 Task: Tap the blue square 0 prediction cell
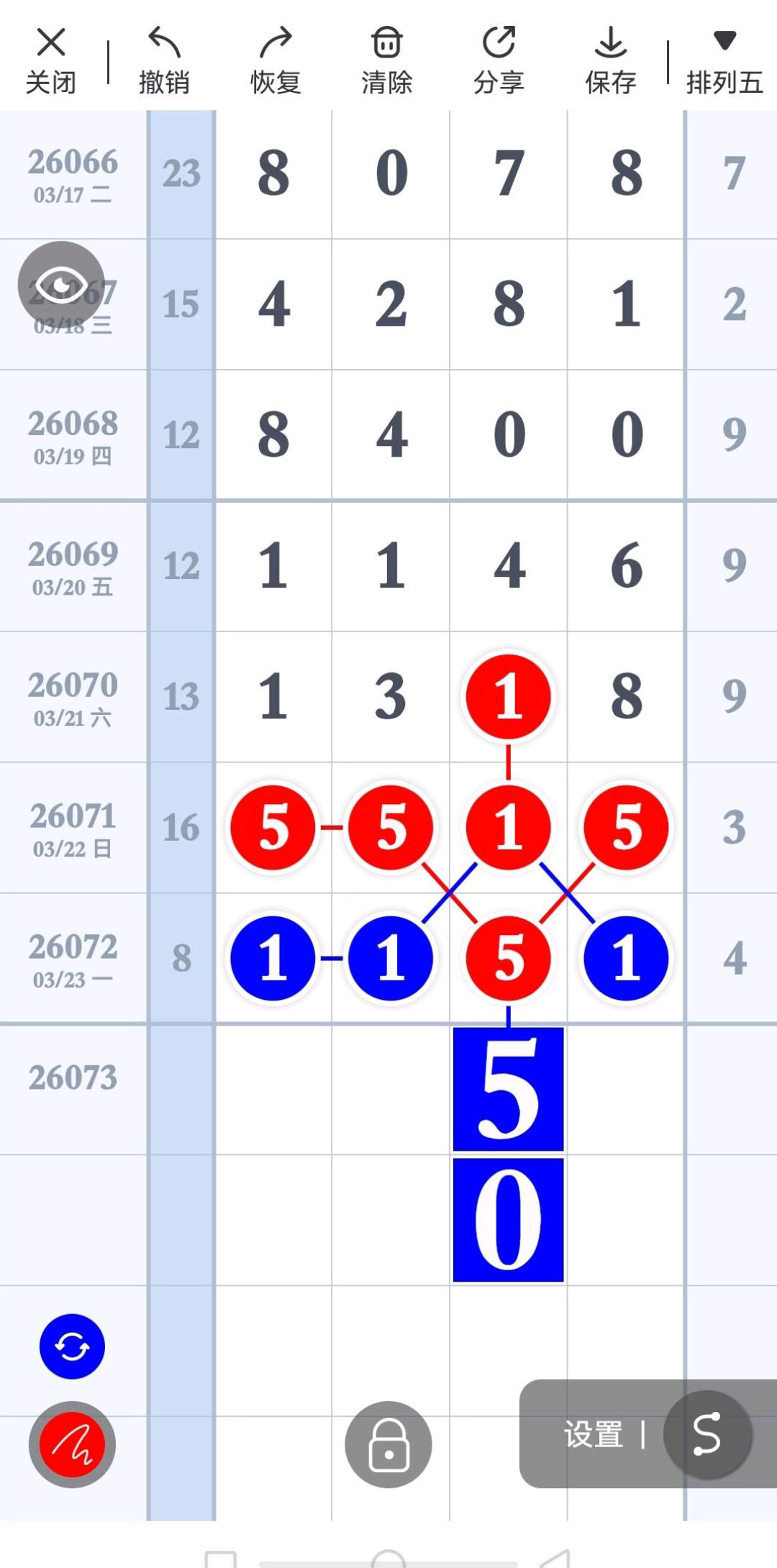pos(508,1220)
